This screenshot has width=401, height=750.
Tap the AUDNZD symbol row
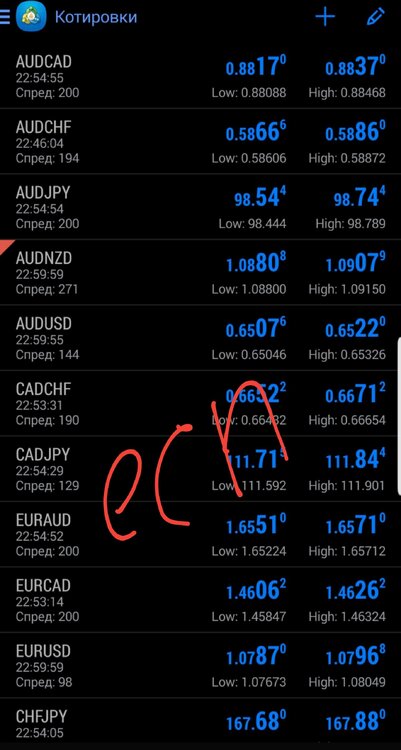(x=200, y=272)
